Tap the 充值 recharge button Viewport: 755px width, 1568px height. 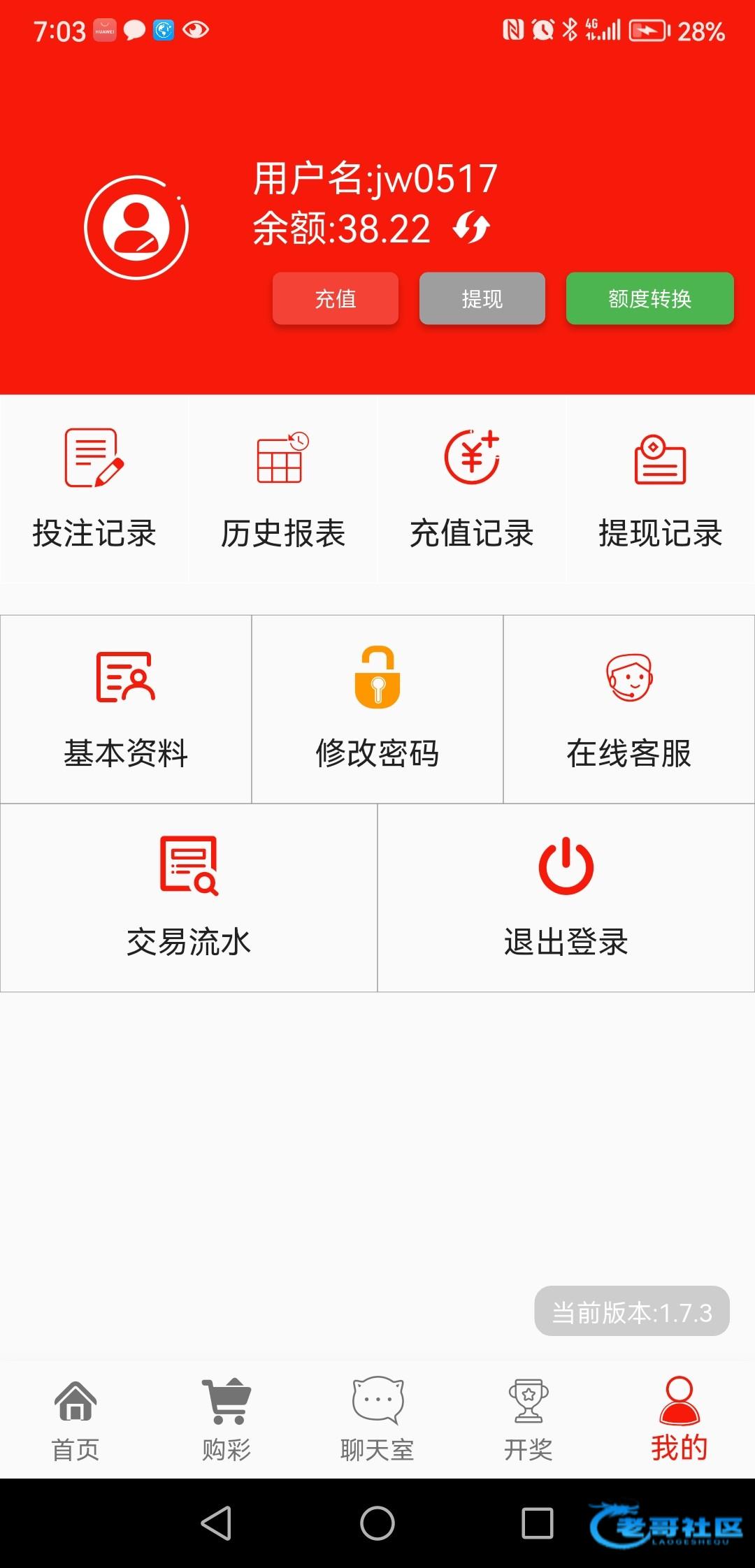336,298
